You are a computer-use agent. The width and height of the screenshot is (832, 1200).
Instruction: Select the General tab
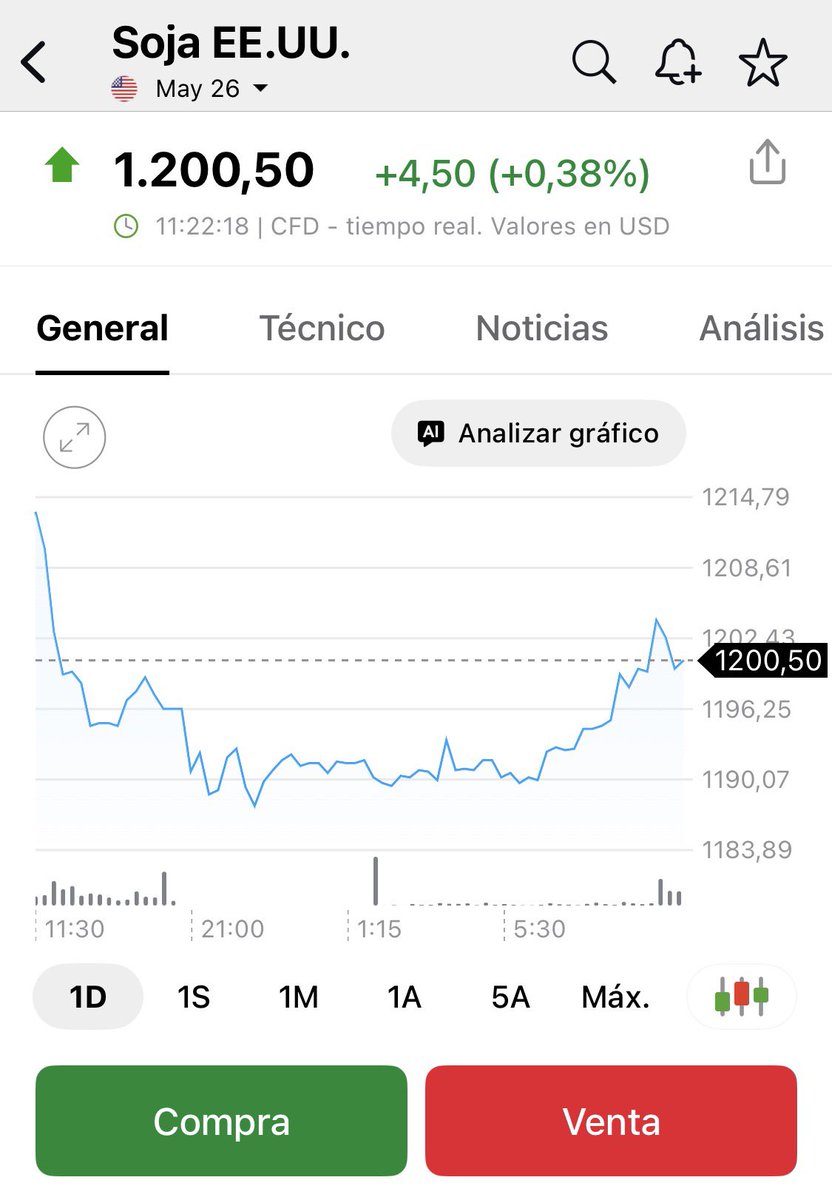pos(102,328)
